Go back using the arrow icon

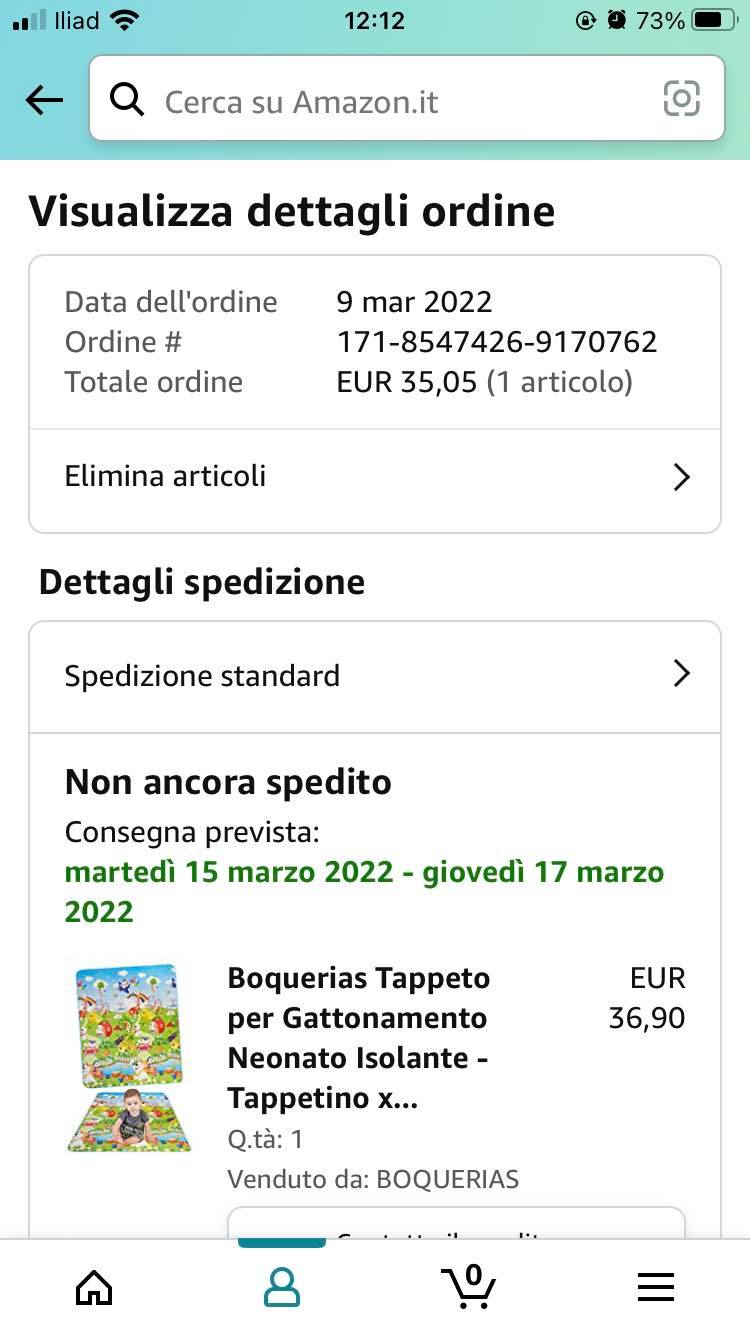click(44, 100)
